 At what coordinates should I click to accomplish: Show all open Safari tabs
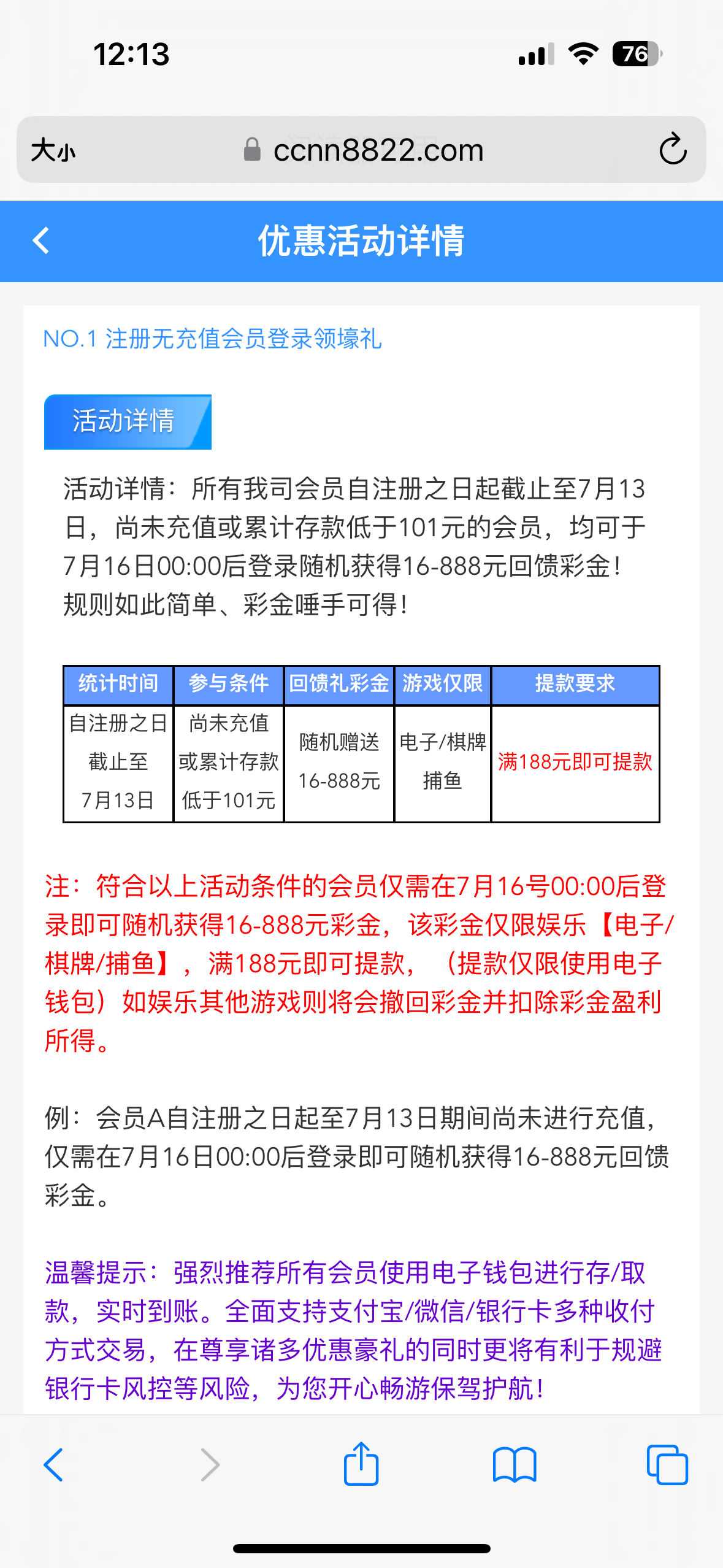click(x=667, y=1465)
